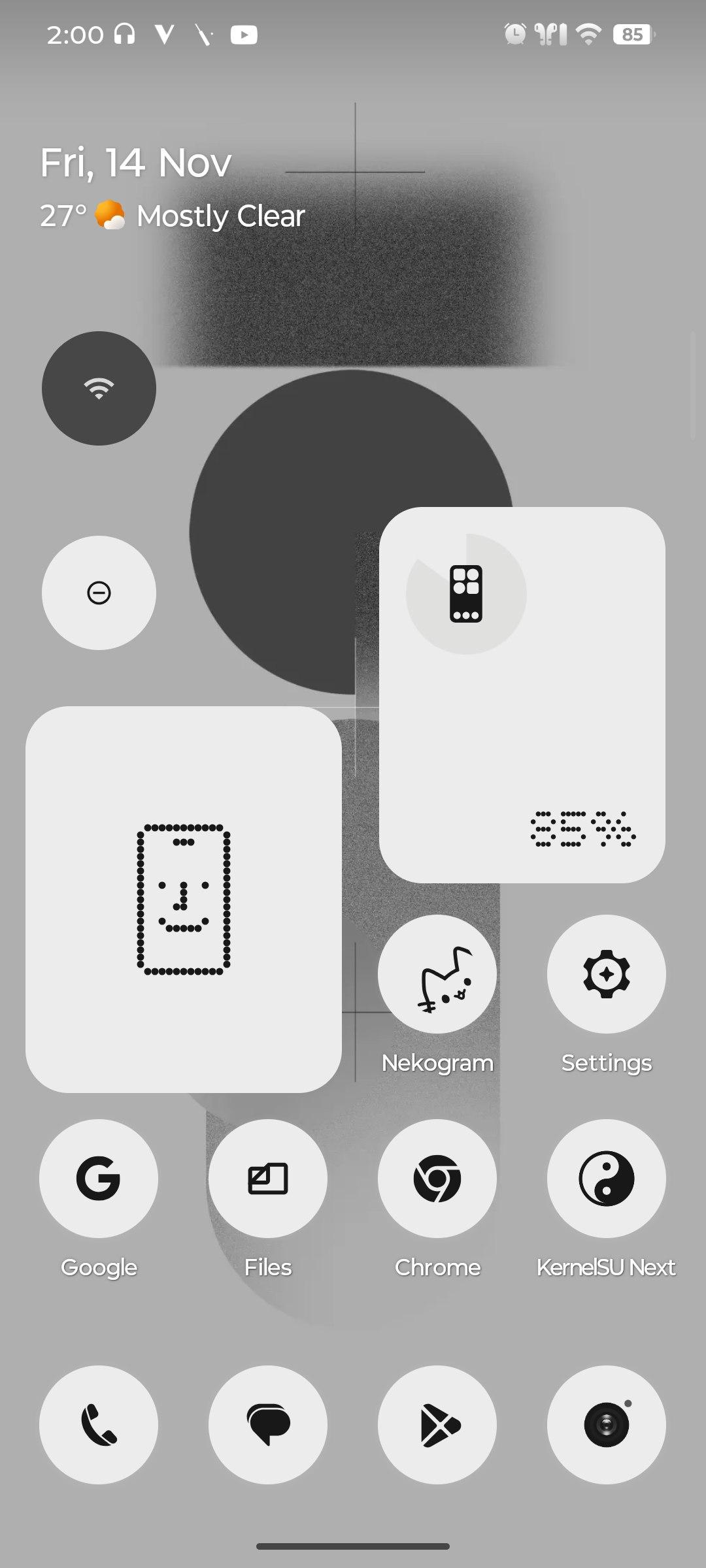Launch KernelSU Next
This screenshot has width=706, height=1568.
pyautogui.click(x=606, y=1178)
